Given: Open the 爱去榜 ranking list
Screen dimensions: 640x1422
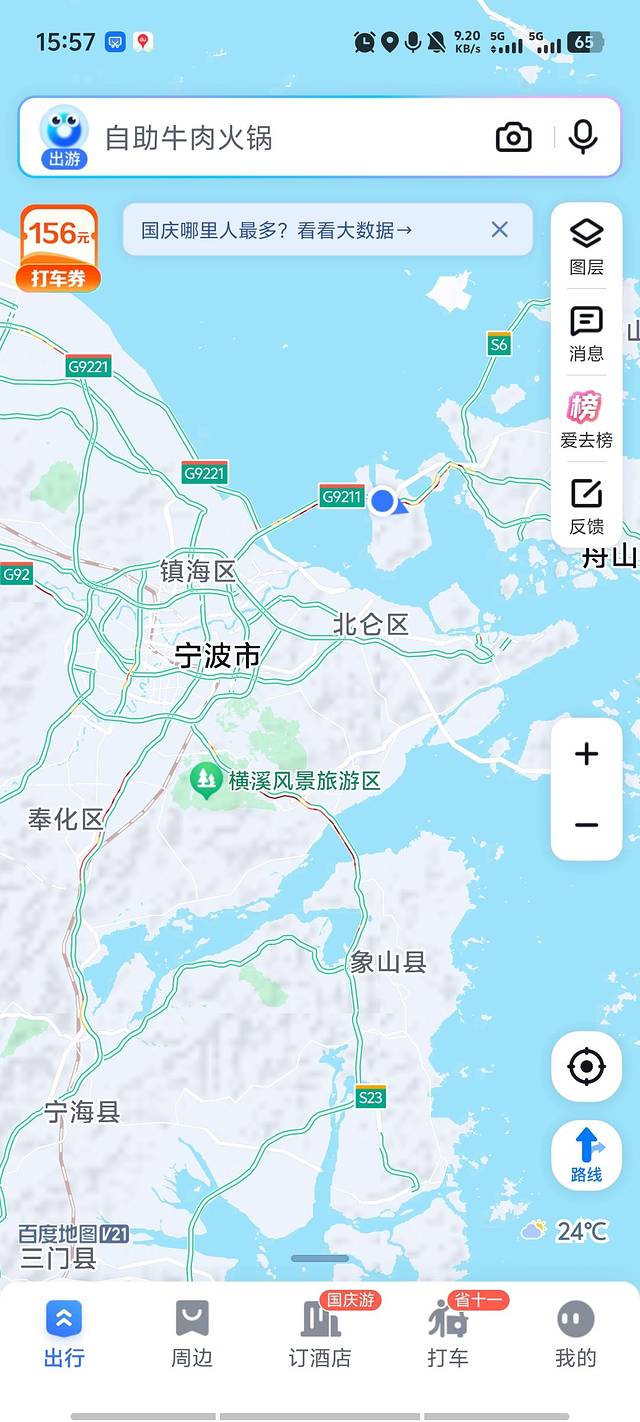Looking at the screenshot, I should (587, 419).
